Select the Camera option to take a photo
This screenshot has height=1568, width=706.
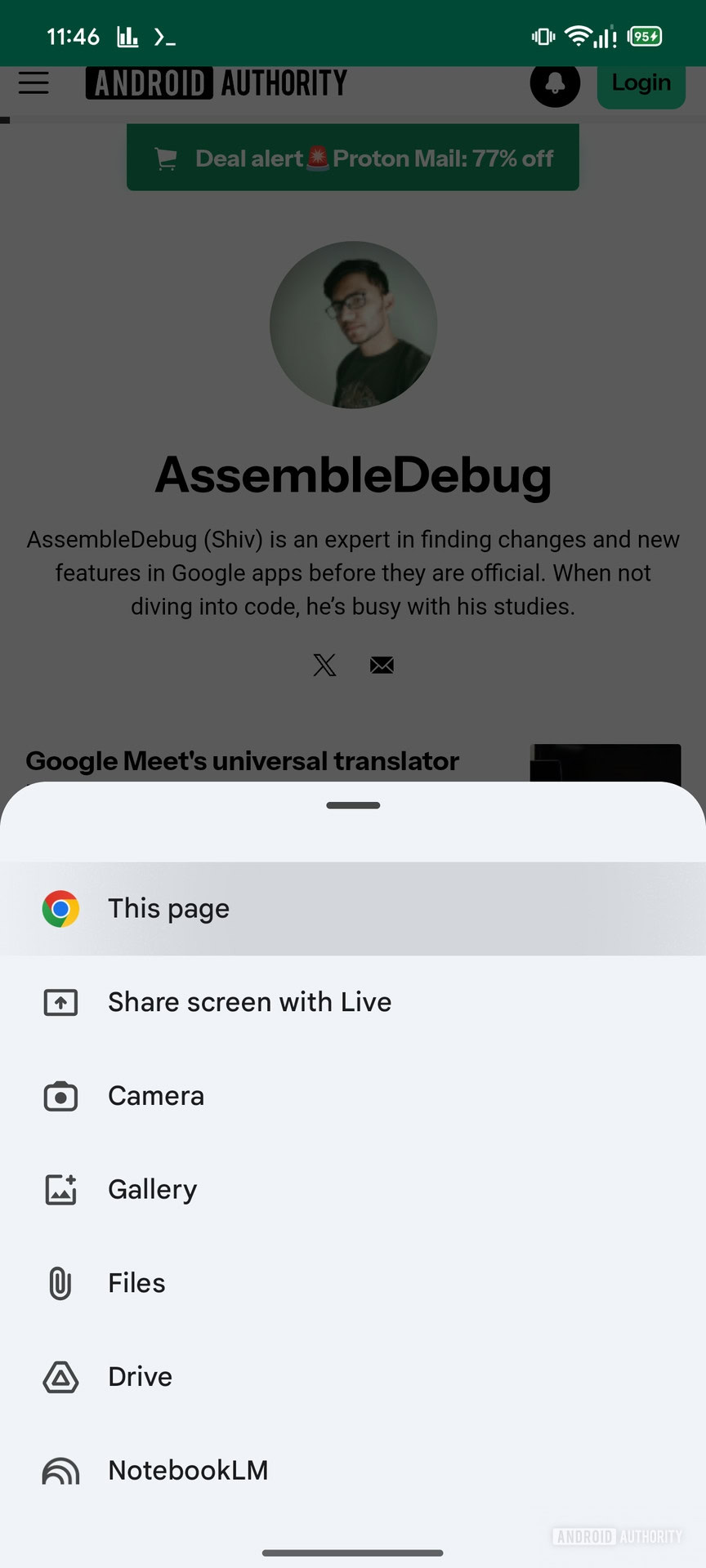[x=155, y=1096]
